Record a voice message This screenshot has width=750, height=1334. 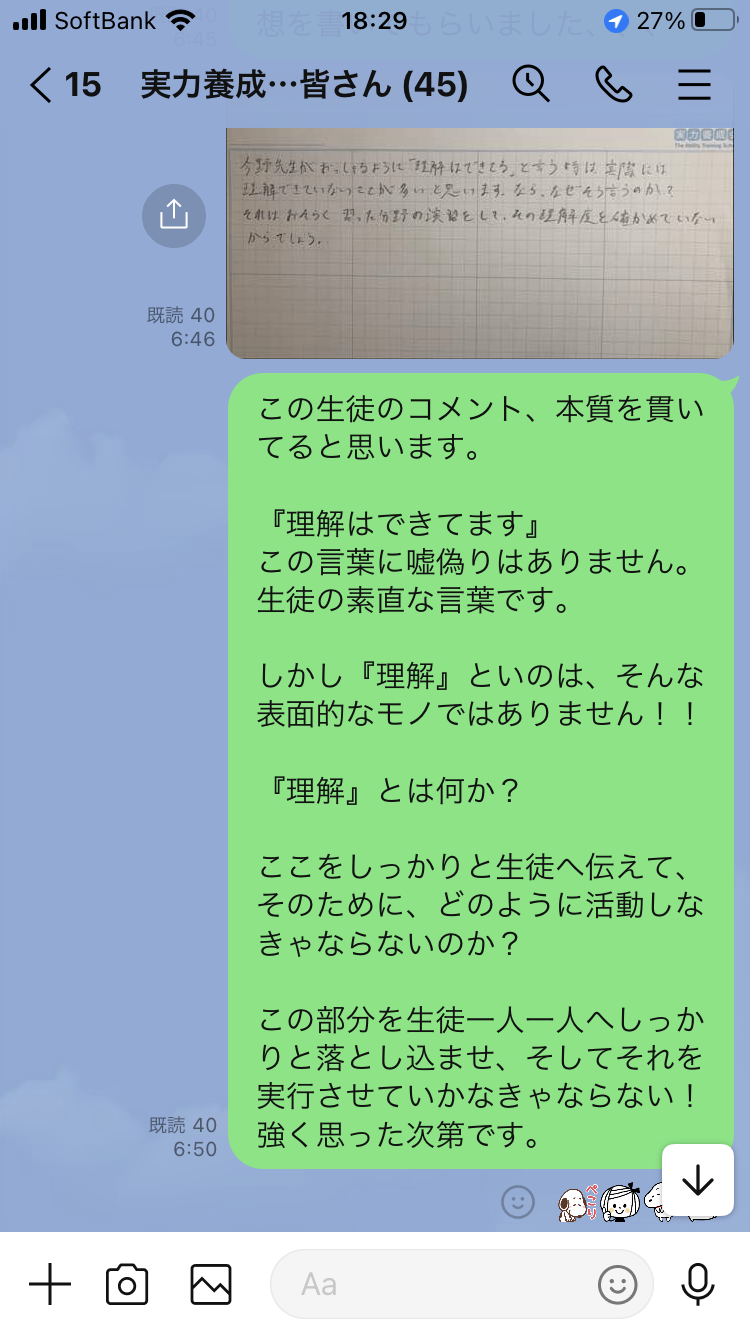click(696, 1284)
